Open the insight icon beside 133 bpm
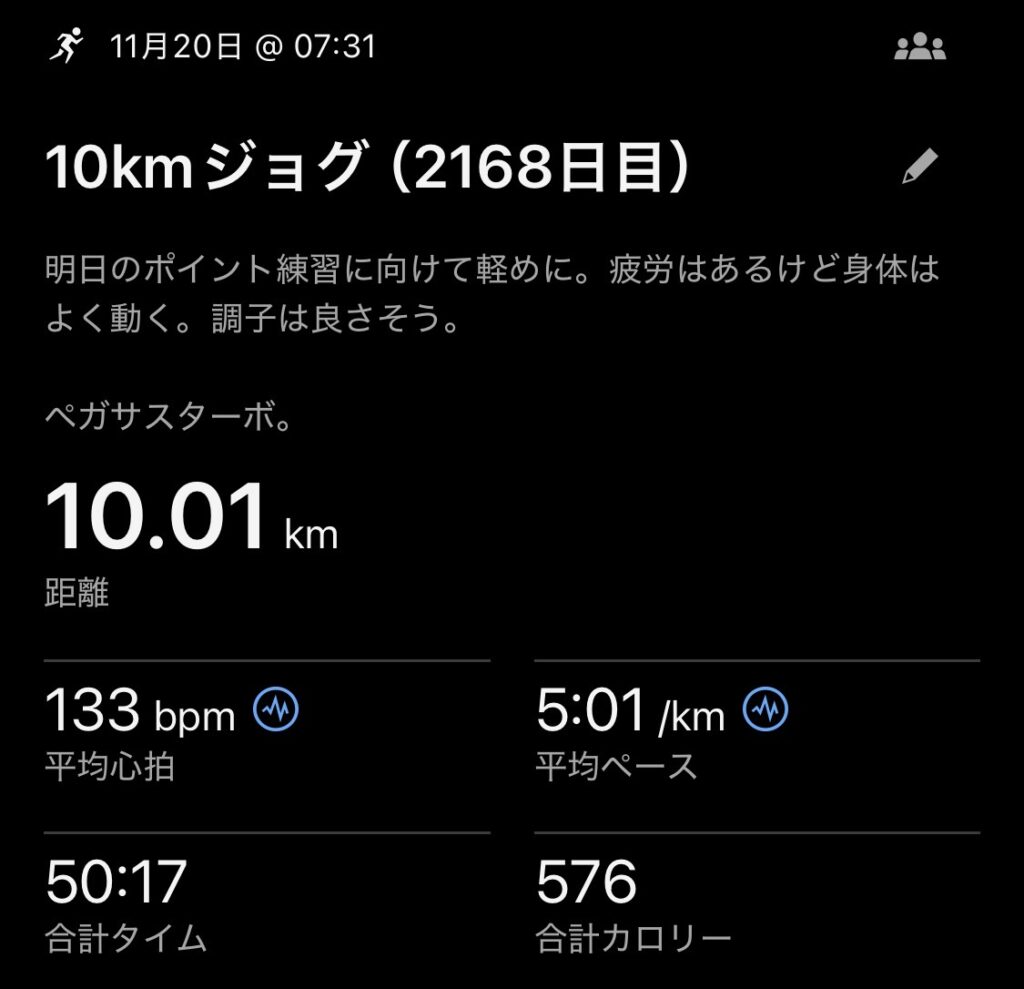Viewport: 1024px width, 989px height. tap(275, 711)
